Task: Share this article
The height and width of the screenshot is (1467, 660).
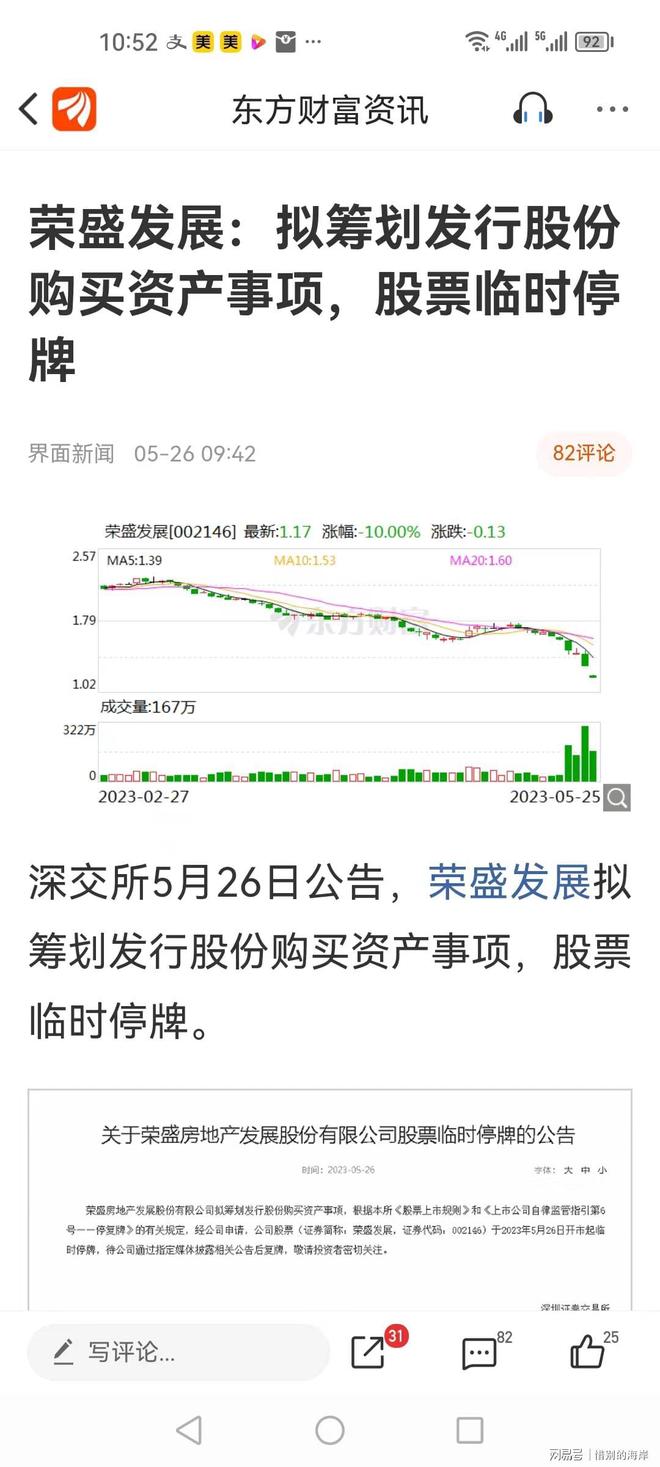Action: (369, 1353)
